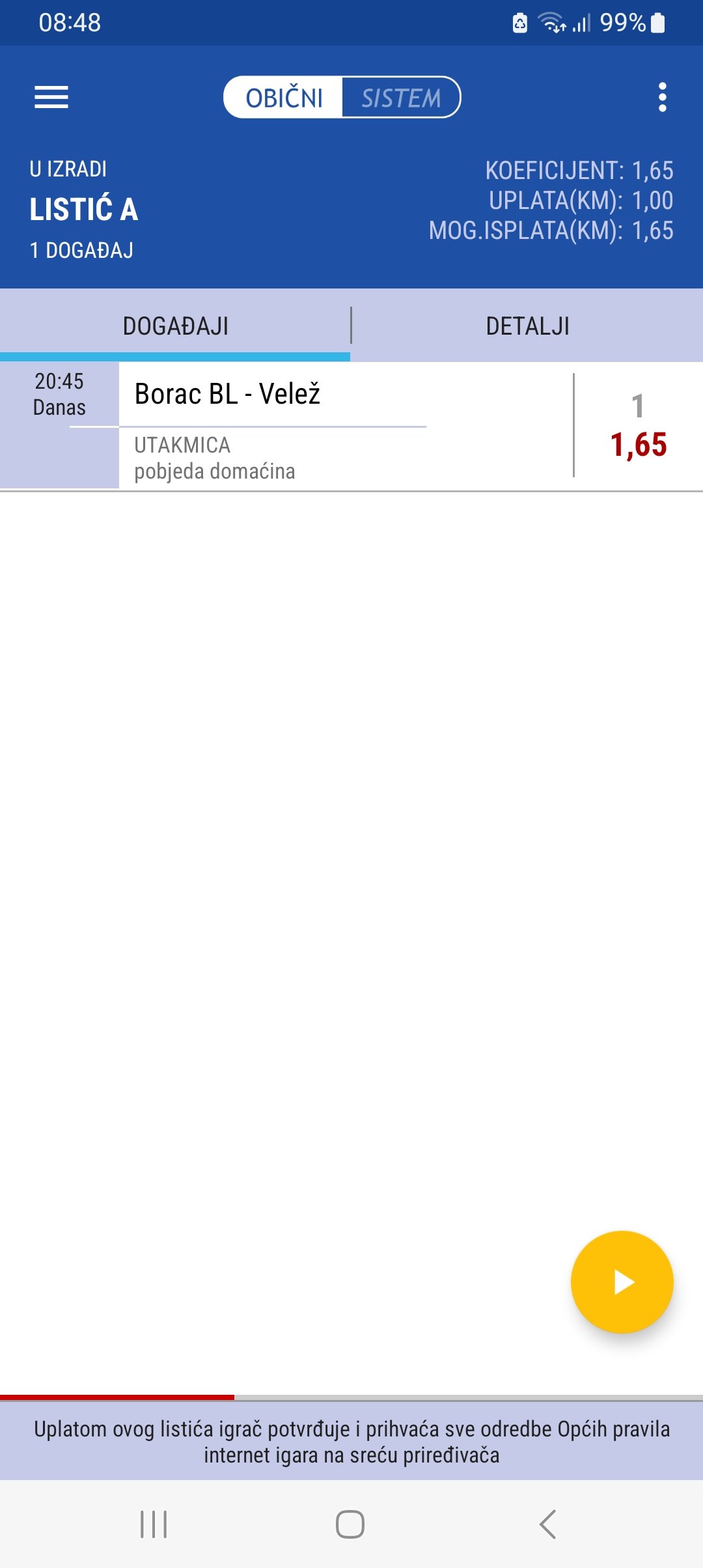Open the three-dot overflow menu
This screenshot has width=703, height=1568.
coord(662,98)
